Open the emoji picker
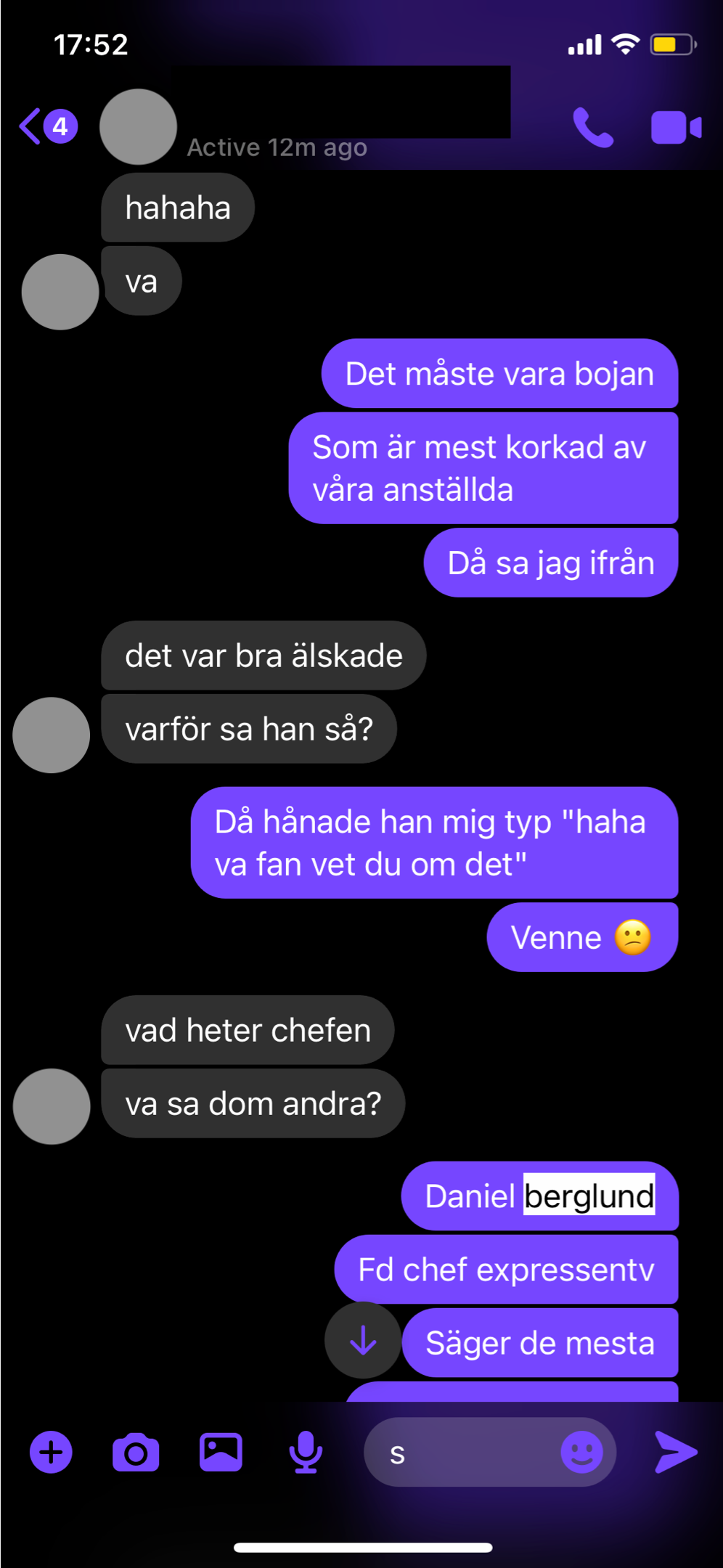 click(x=581, y=1453)
